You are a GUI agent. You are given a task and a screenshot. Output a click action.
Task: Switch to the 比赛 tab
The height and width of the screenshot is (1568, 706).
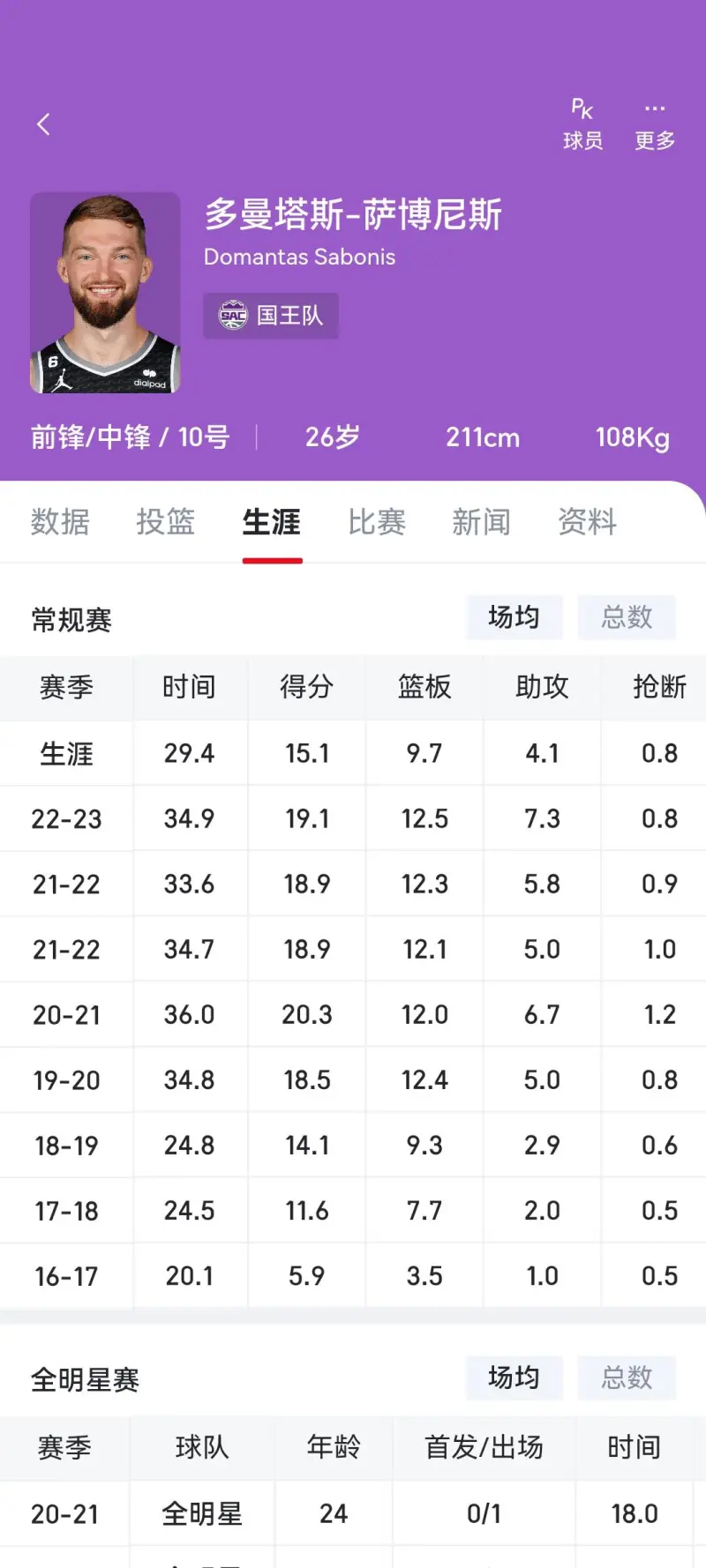[x=377, y=522]
